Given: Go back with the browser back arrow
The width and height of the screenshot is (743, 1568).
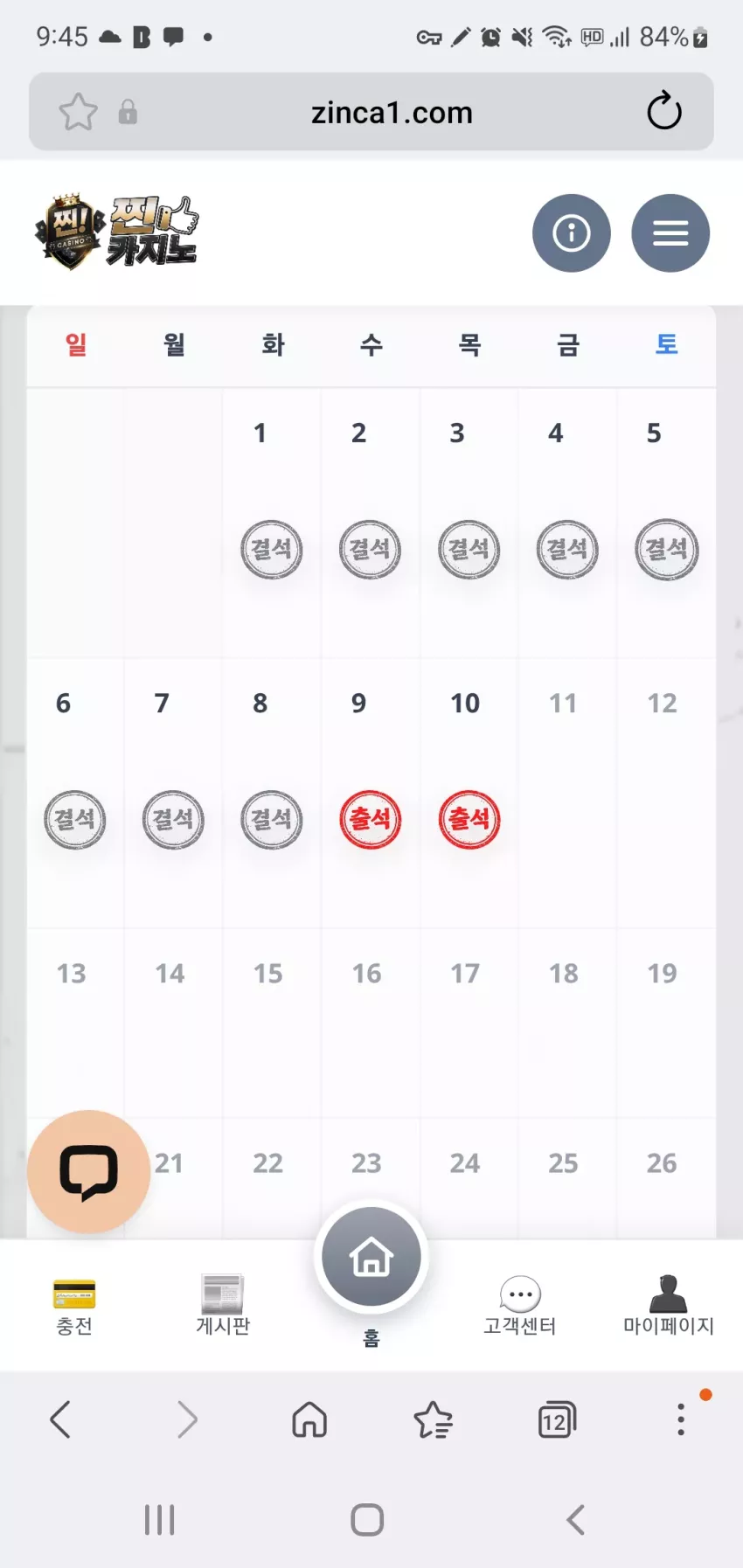Looking at the screenshot, I should coord(60,1419).
